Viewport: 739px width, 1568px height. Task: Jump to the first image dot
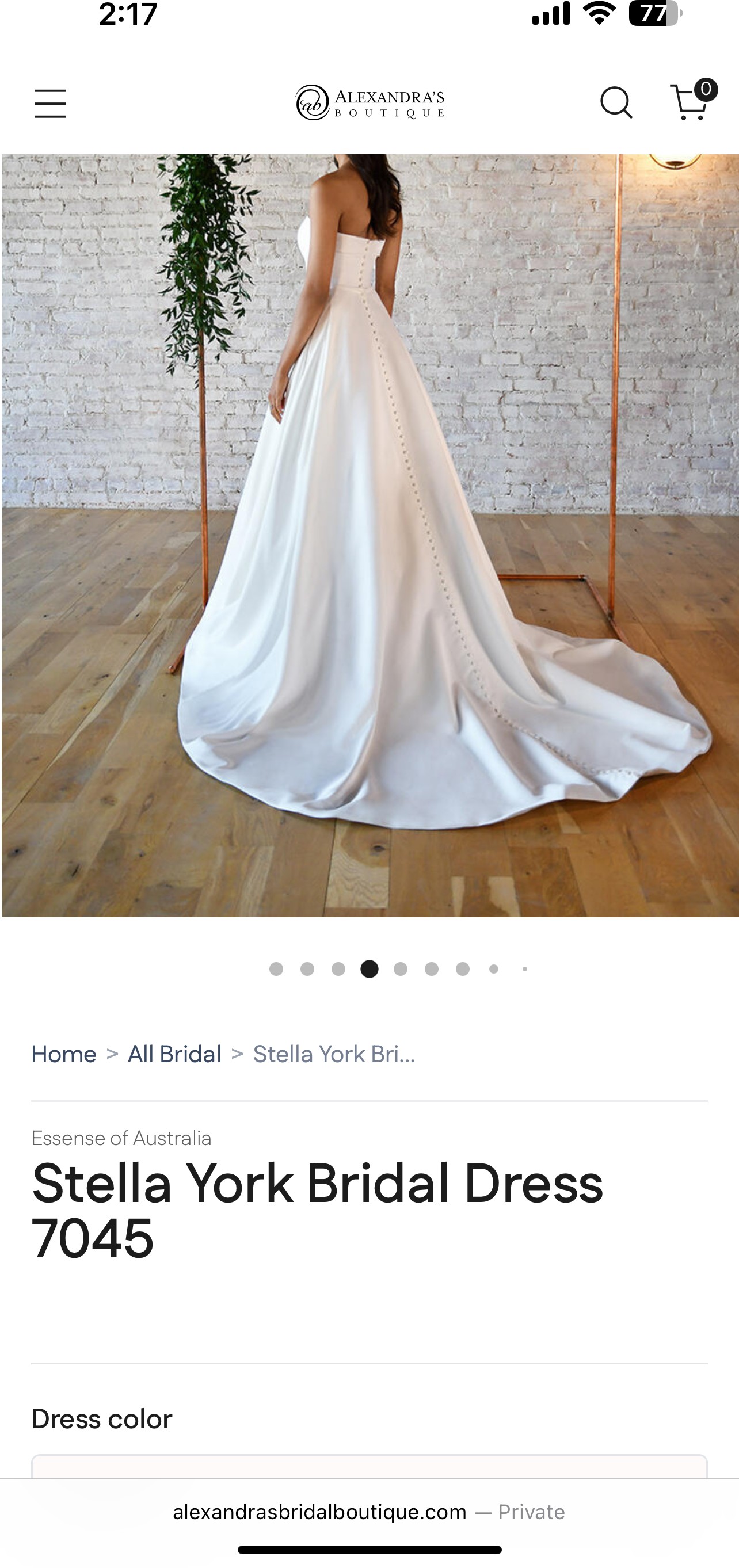(276, 969)
